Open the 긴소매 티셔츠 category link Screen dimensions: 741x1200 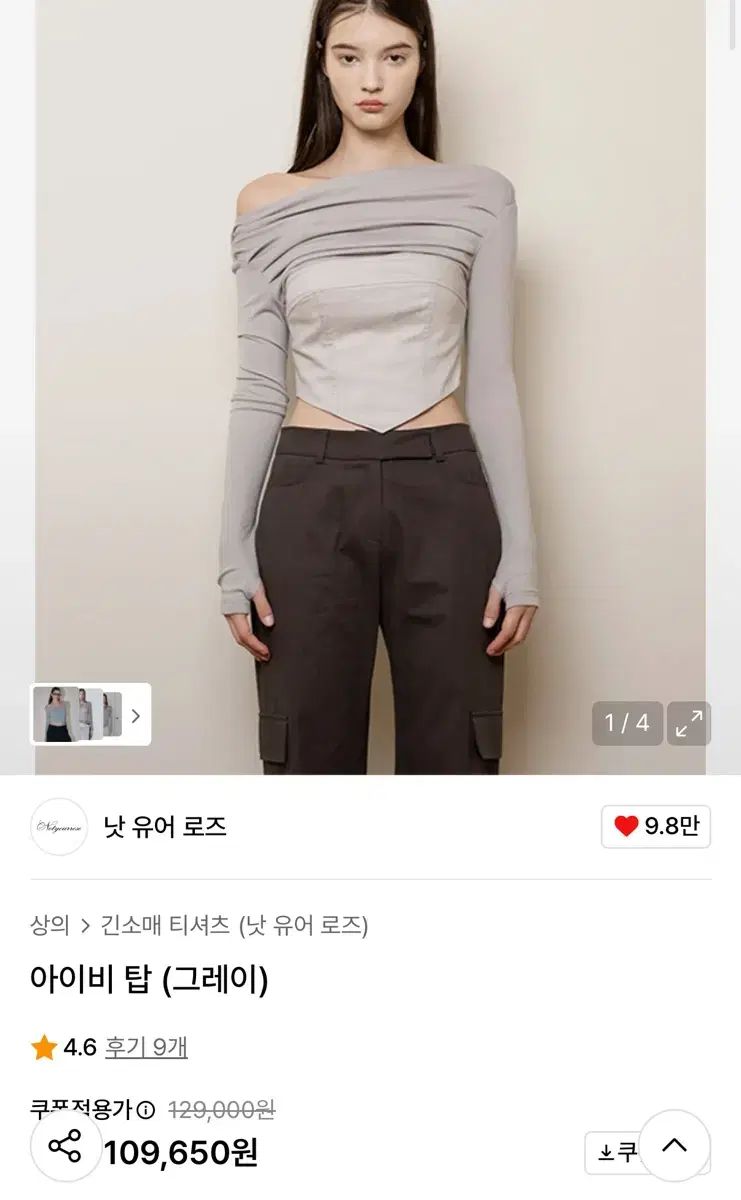tap(165, 925)
